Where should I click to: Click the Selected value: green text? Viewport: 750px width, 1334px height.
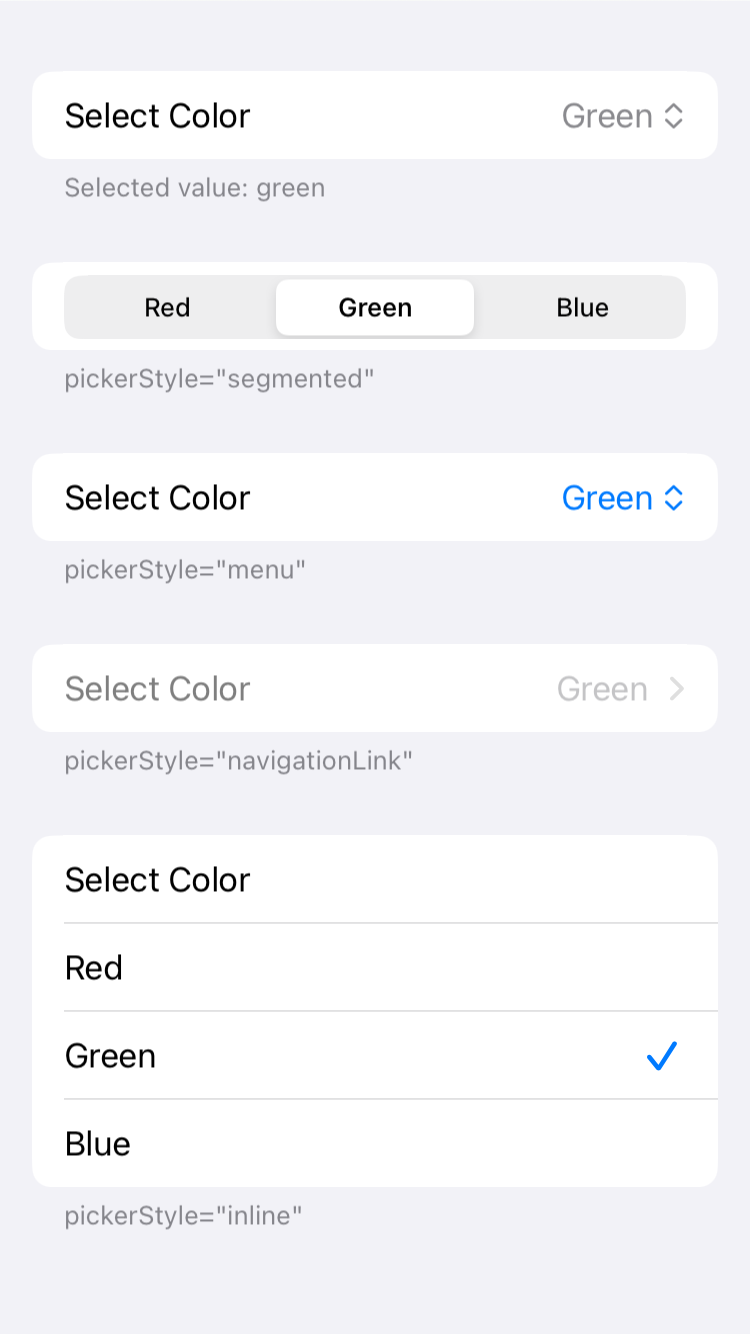pos(194,188)
